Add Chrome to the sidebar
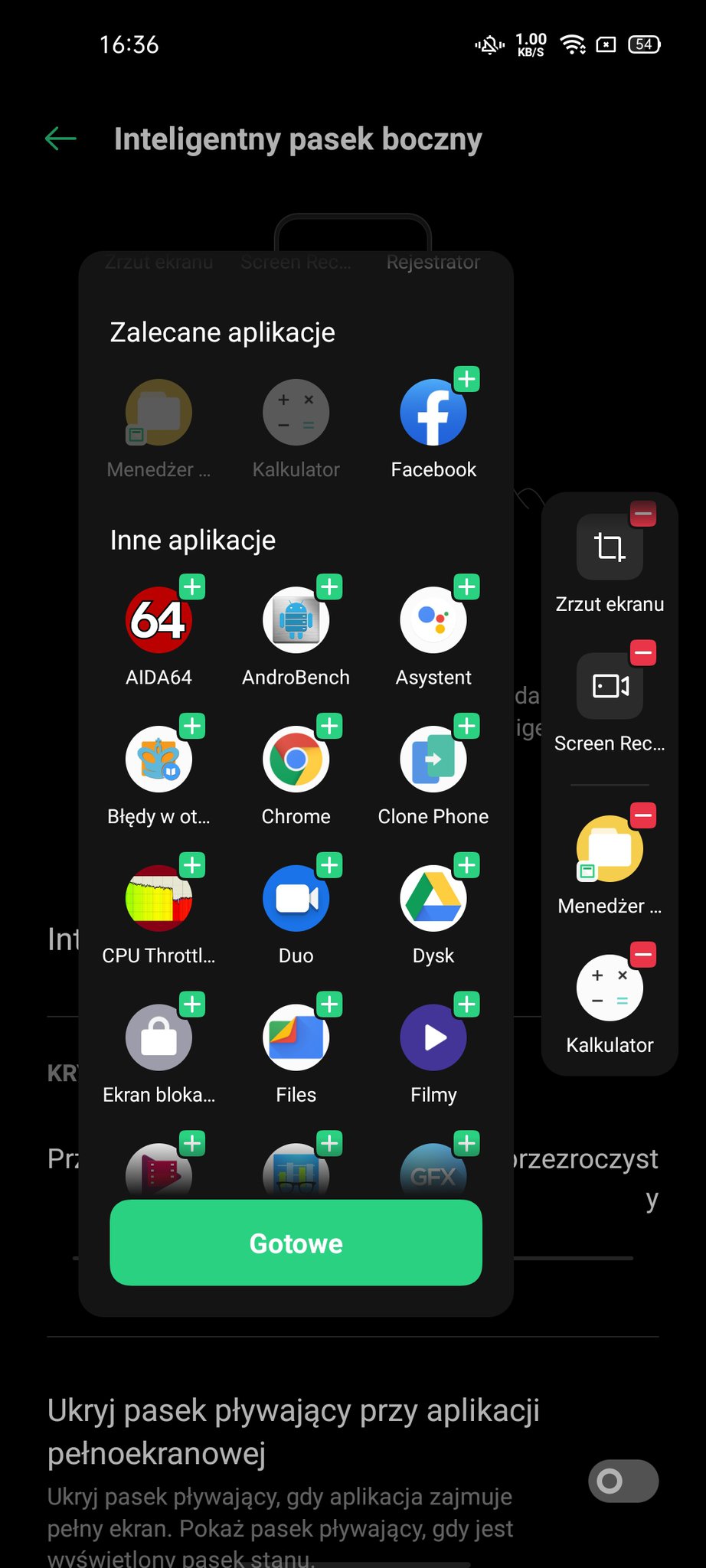Viewport: 706px width, 1568px height. coord(329,726)
